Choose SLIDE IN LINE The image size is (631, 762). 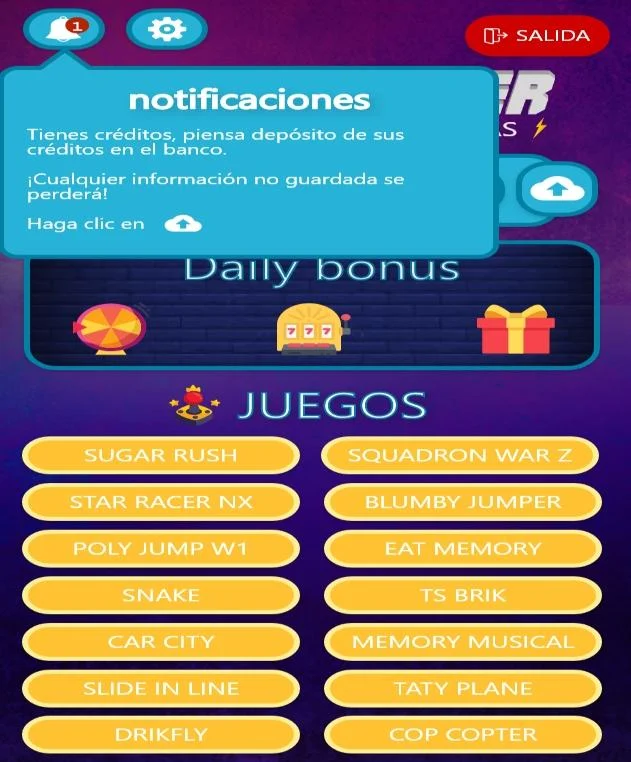click(160, 688)
